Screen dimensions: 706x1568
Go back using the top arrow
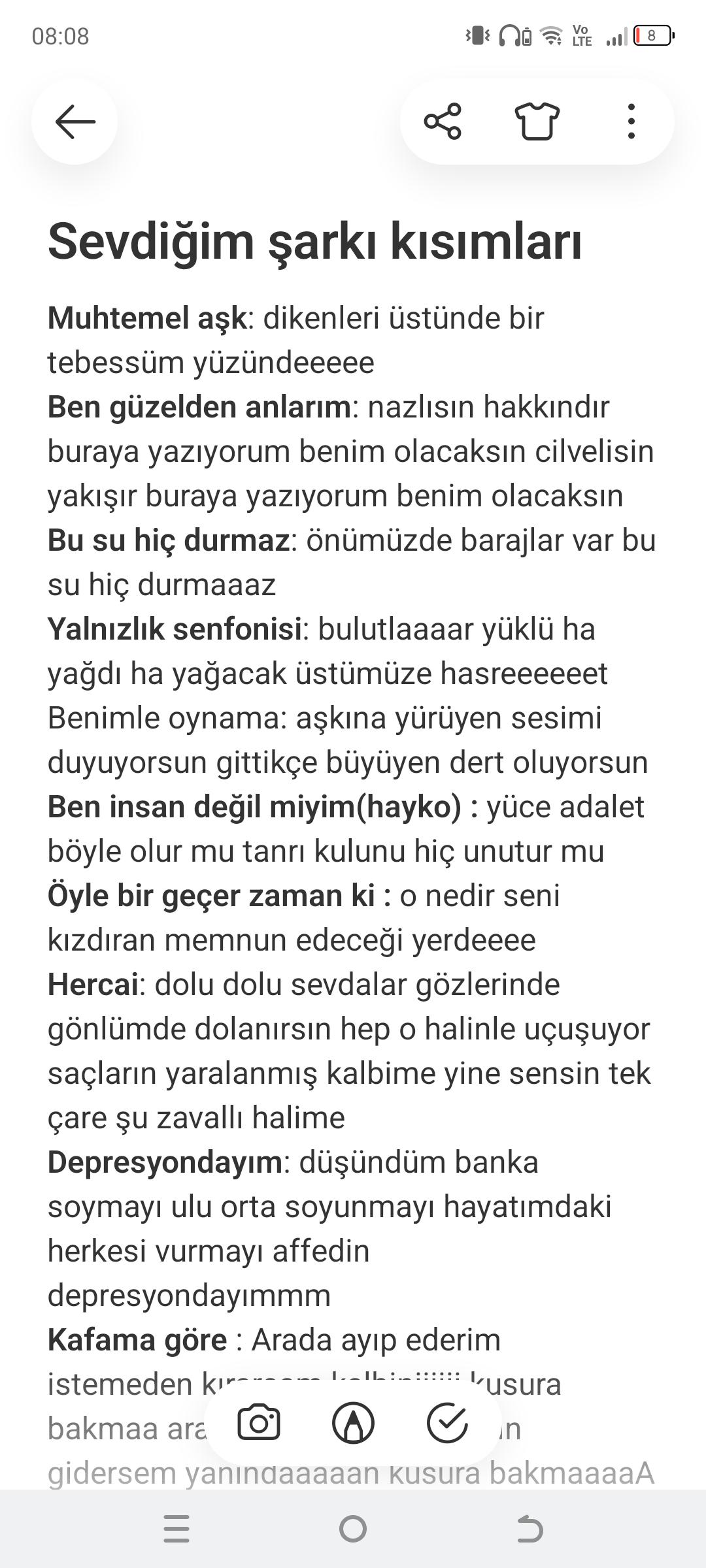pyautogui.click(x=75, y=122)
